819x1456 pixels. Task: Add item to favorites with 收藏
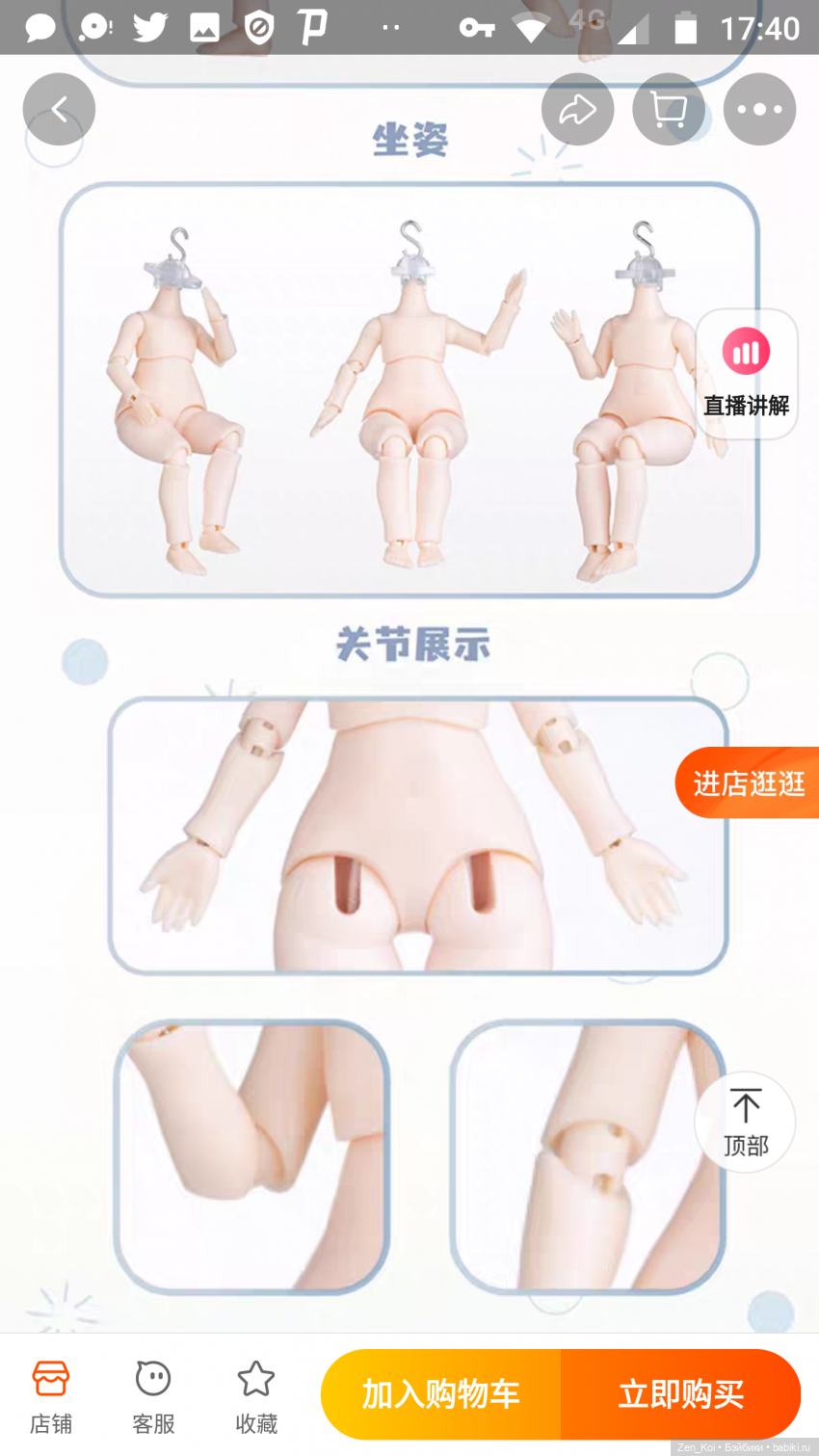[256, 1395]
